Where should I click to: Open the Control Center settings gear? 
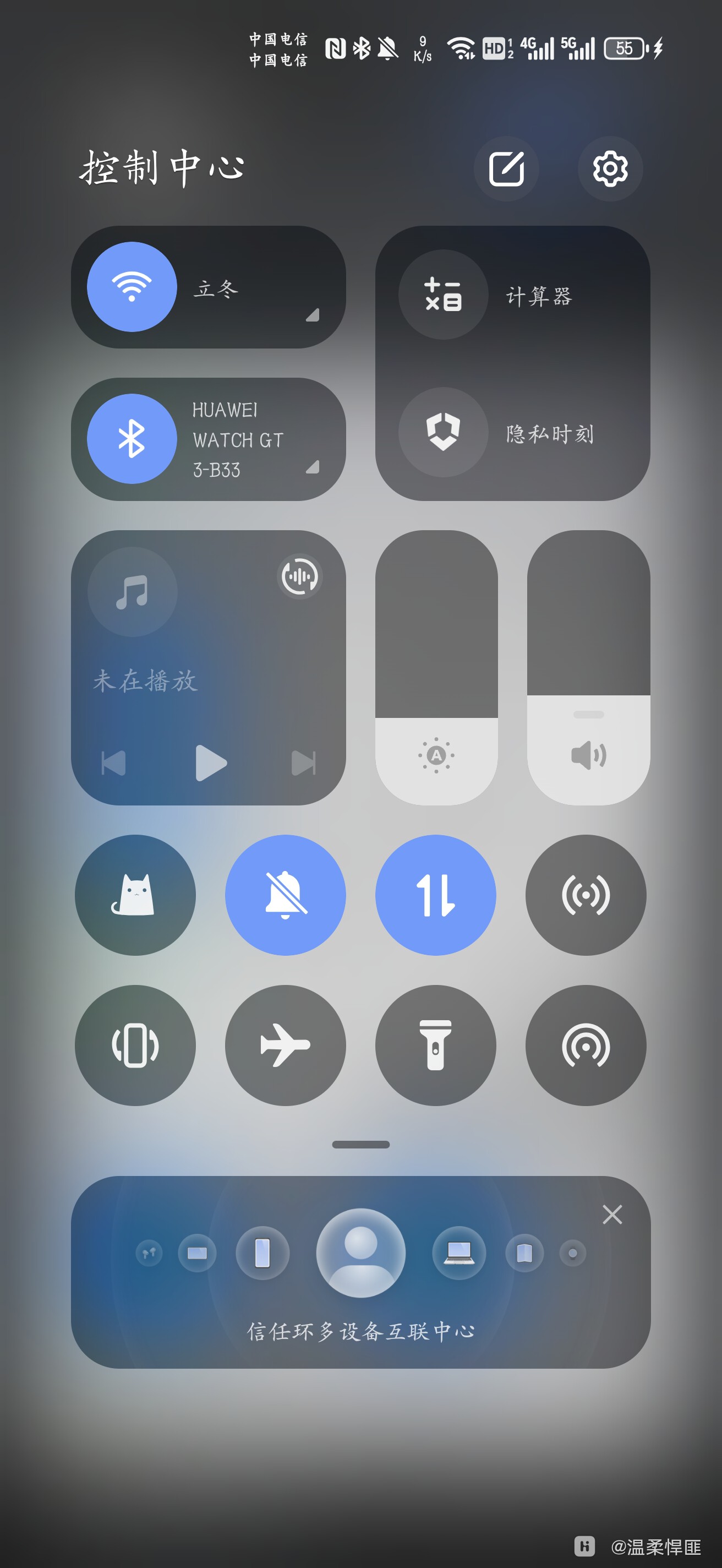click(x=610, y=168)
